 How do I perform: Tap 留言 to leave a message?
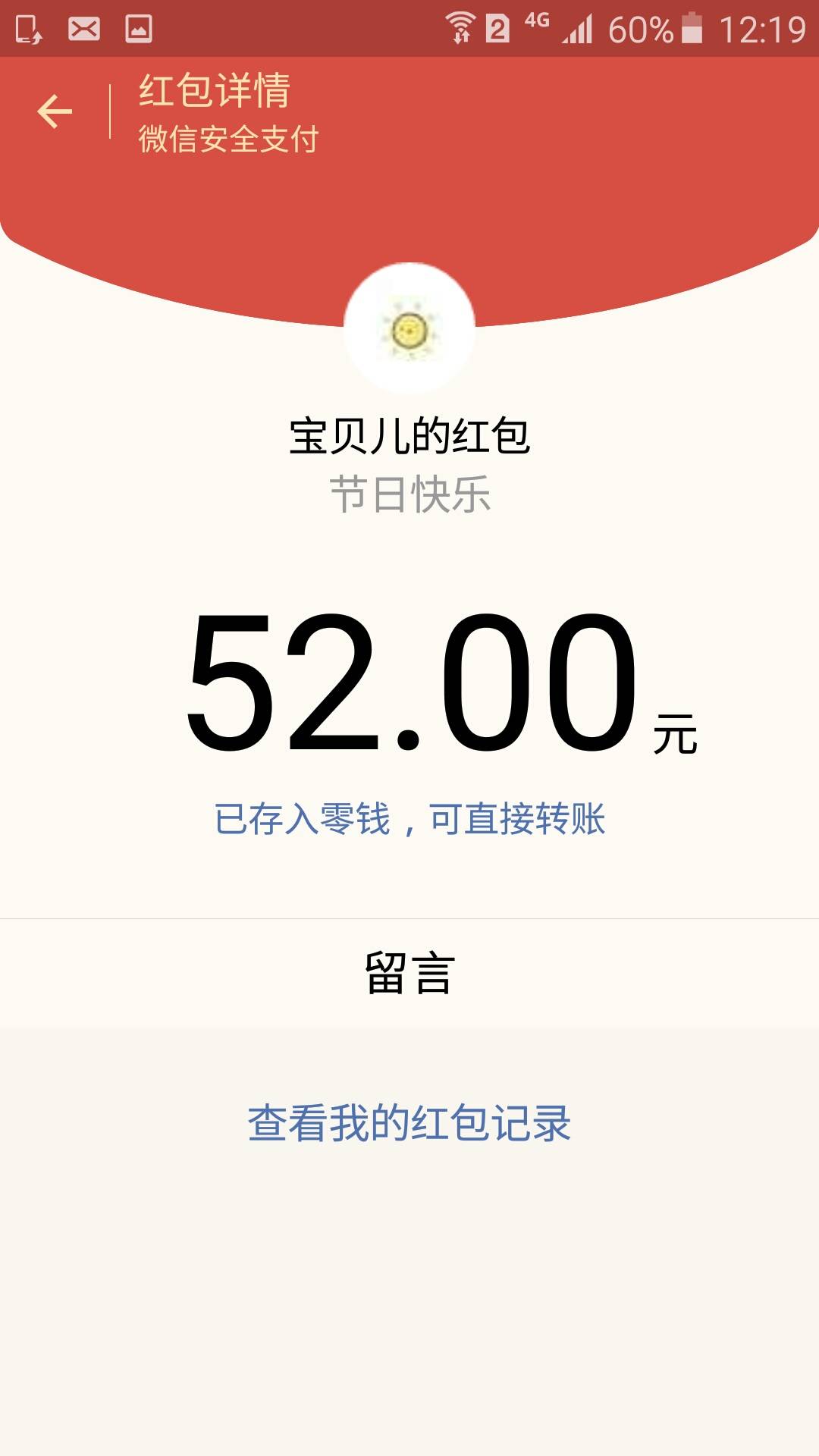coord(409,973)
